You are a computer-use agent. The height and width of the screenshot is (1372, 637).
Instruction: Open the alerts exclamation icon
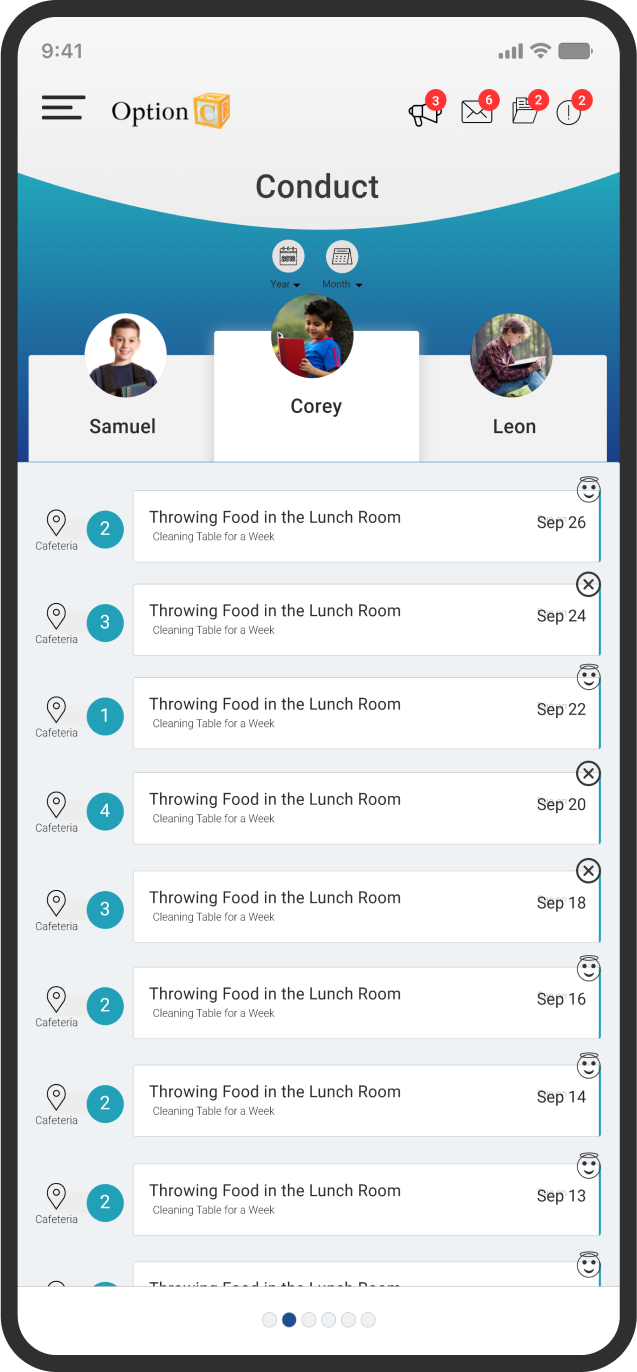(568, 112)
